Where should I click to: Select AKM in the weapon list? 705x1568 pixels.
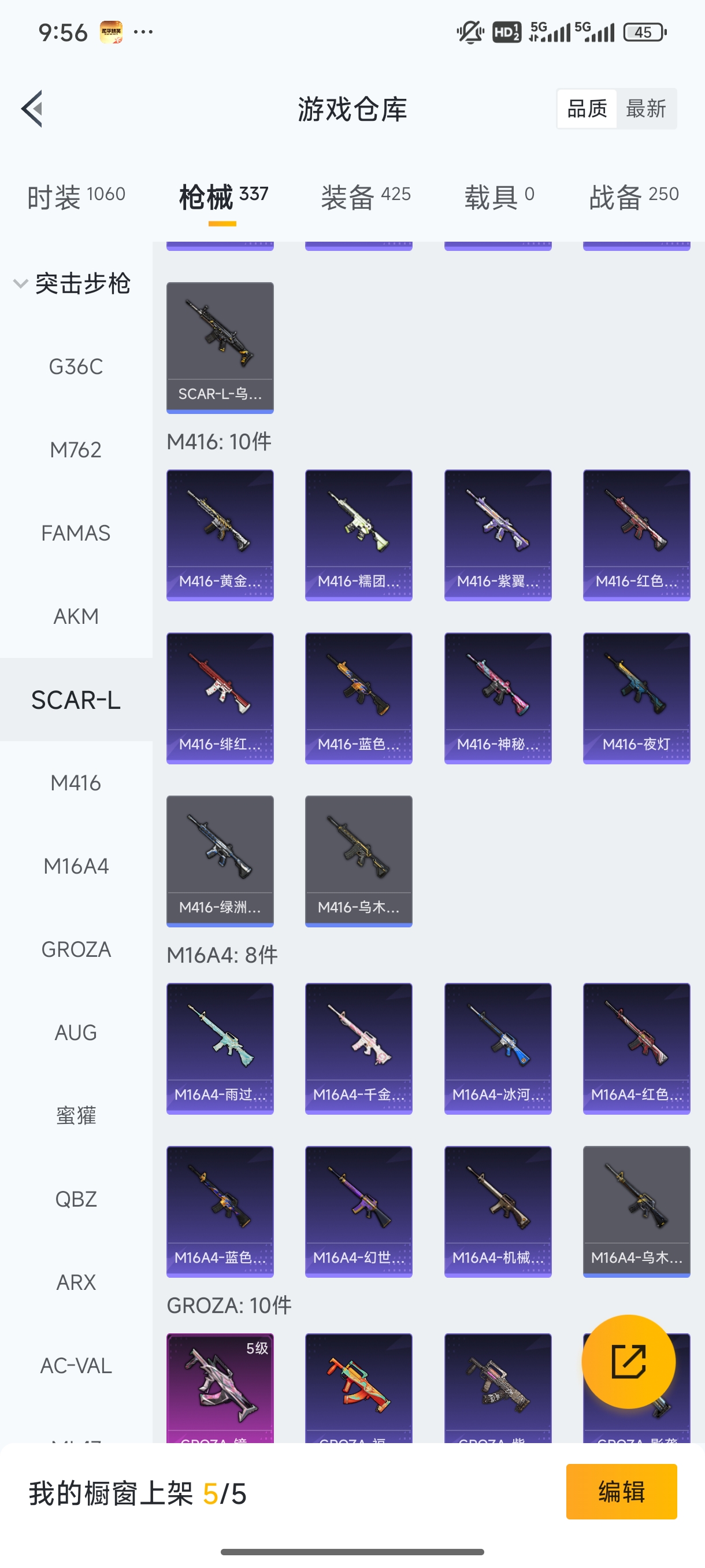(76, 616)
